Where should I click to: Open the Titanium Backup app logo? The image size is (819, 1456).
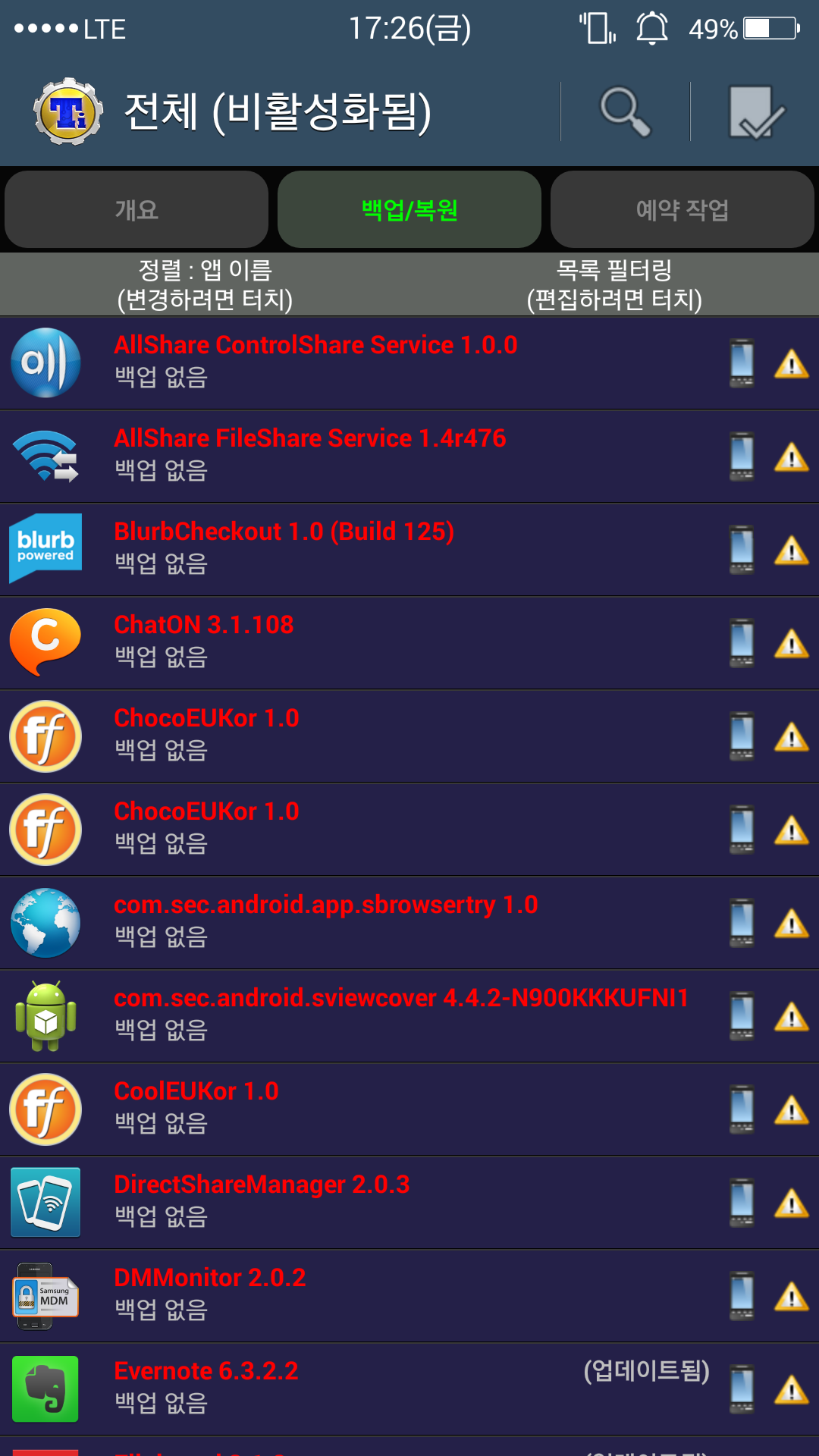[x=68, y=112]
